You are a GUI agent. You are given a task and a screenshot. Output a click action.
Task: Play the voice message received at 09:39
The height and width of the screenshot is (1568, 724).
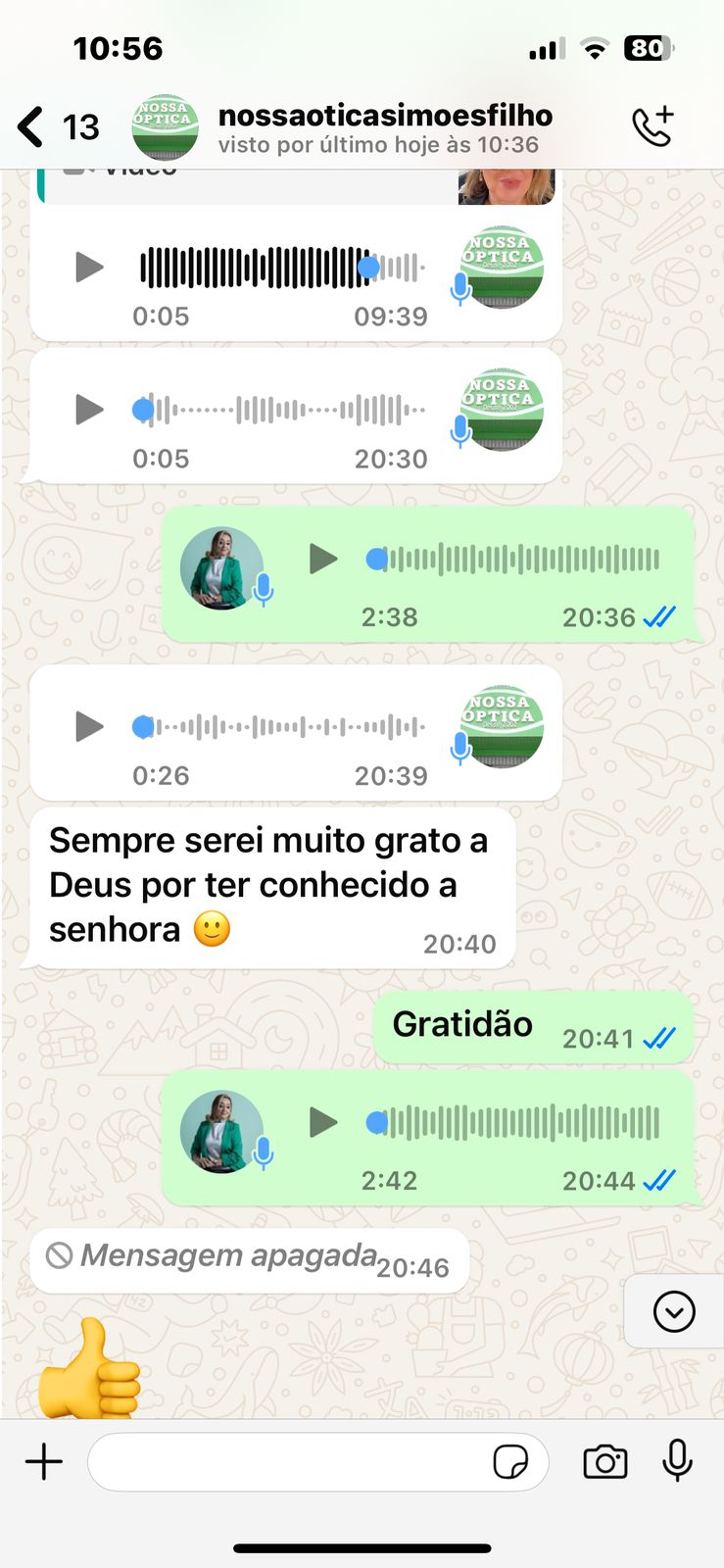tap(89, 267)
